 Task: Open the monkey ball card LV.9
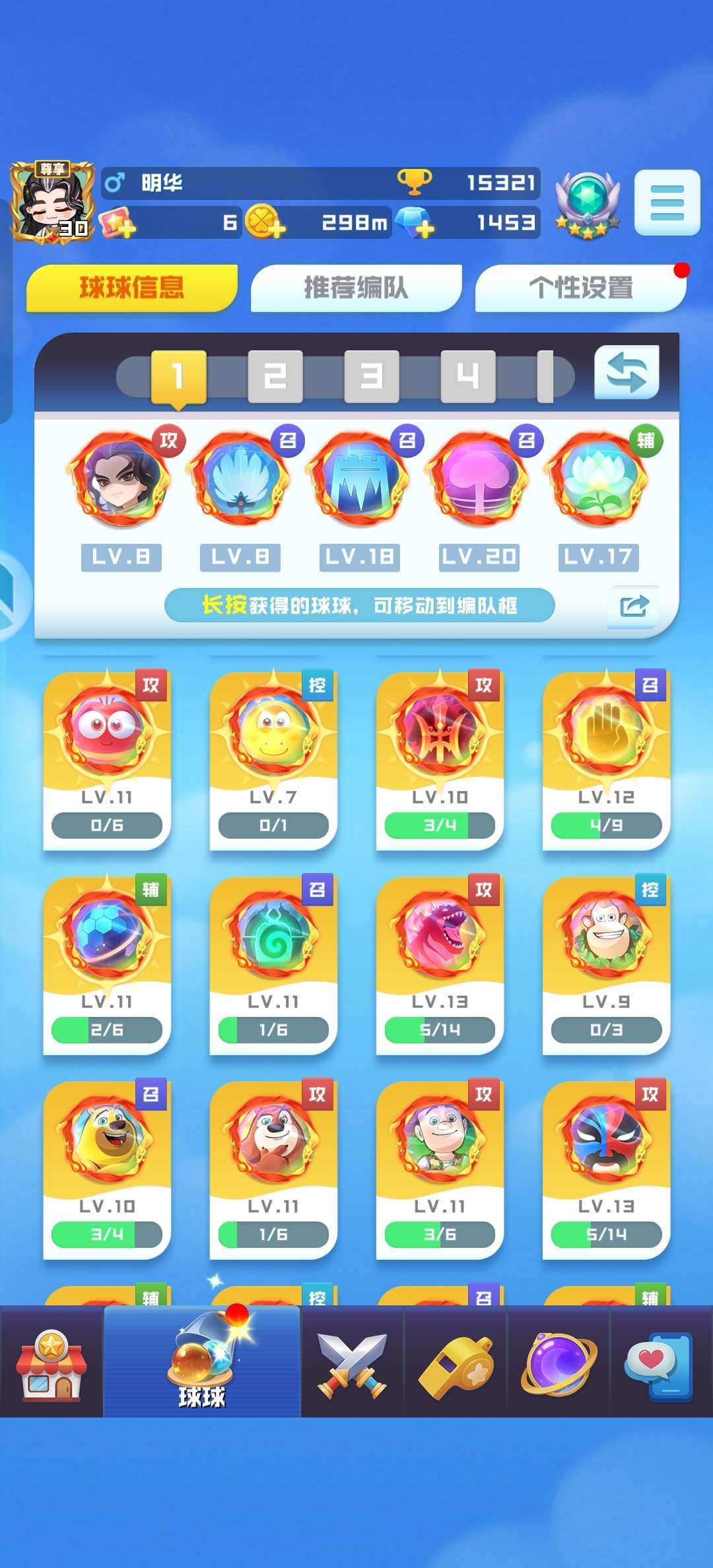606,965
